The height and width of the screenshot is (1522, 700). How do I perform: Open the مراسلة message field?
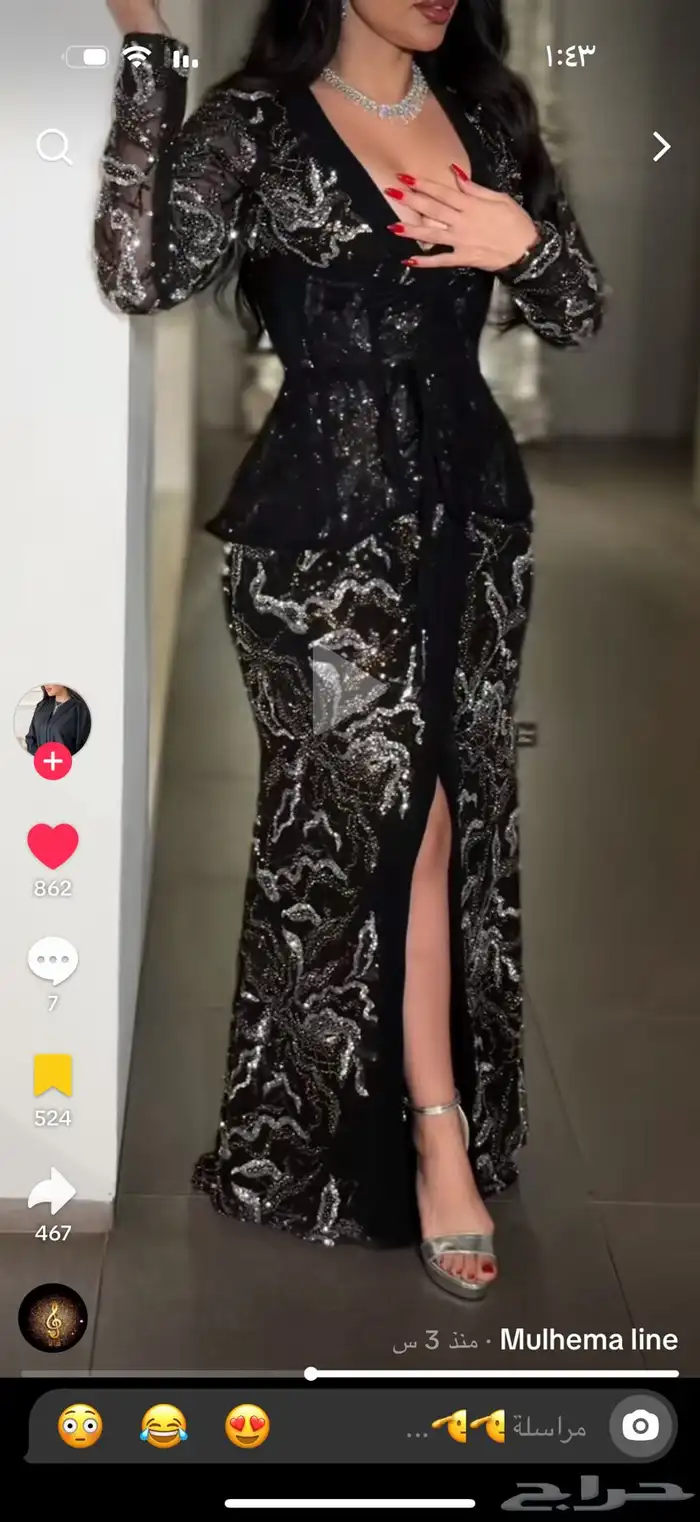510,1427
